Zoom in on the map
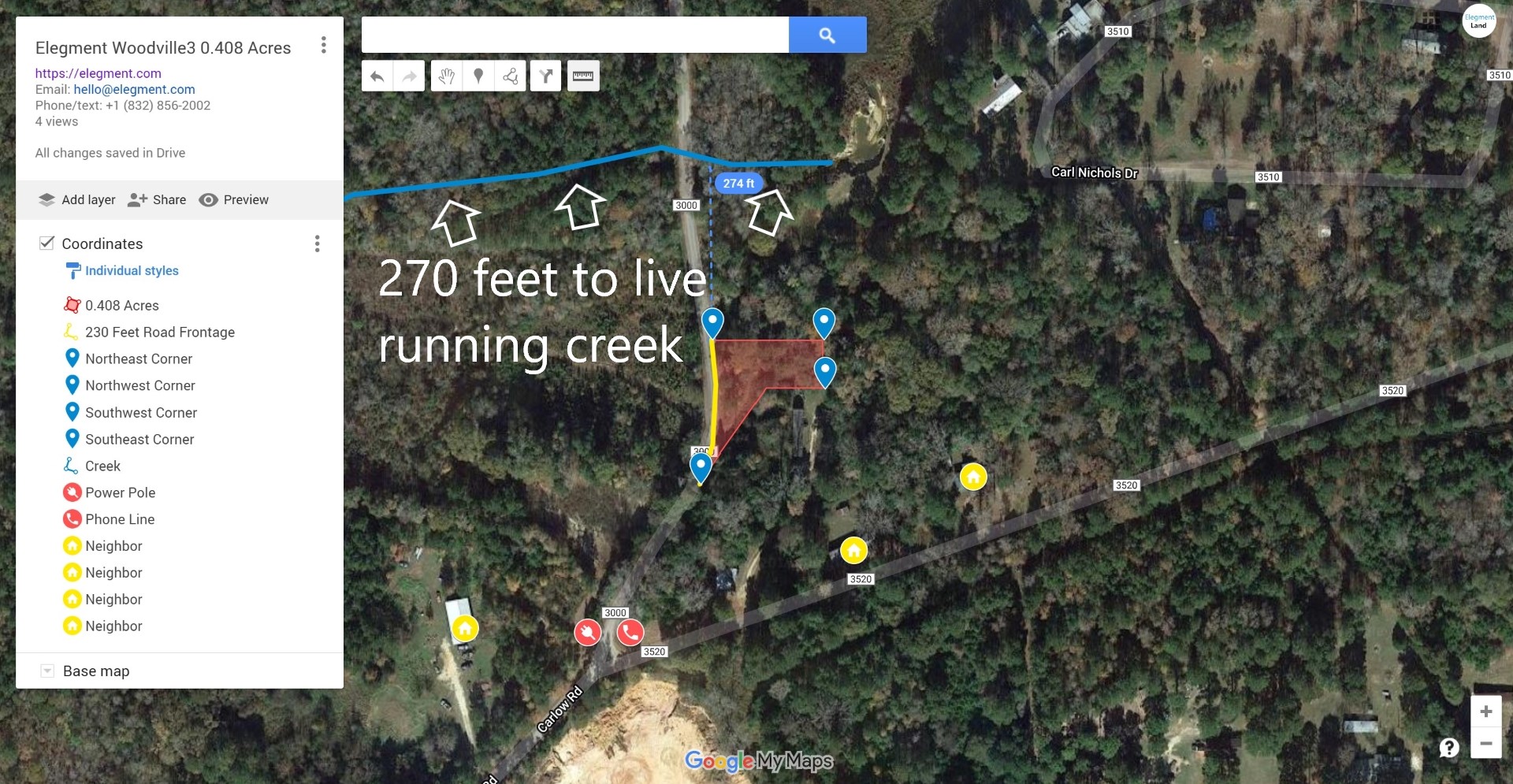Image resolution: width=1513 pixels, height=784 pixels. [1485, 712]
